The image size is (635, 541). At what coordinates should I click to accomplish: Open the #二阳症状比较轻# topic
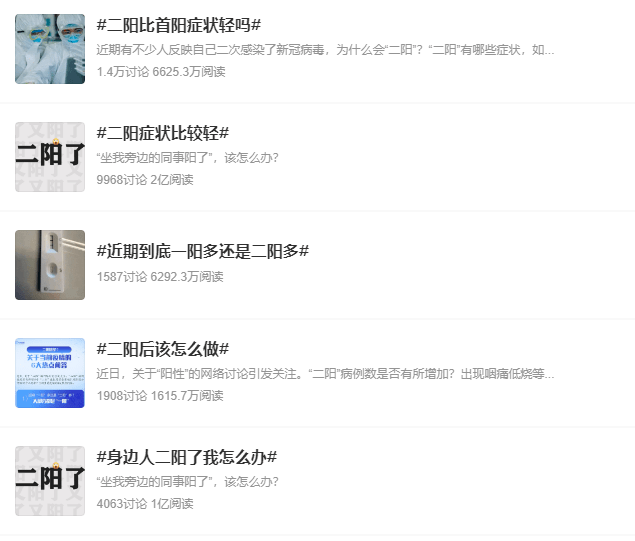pyautogui.click(x=163, y=133)
